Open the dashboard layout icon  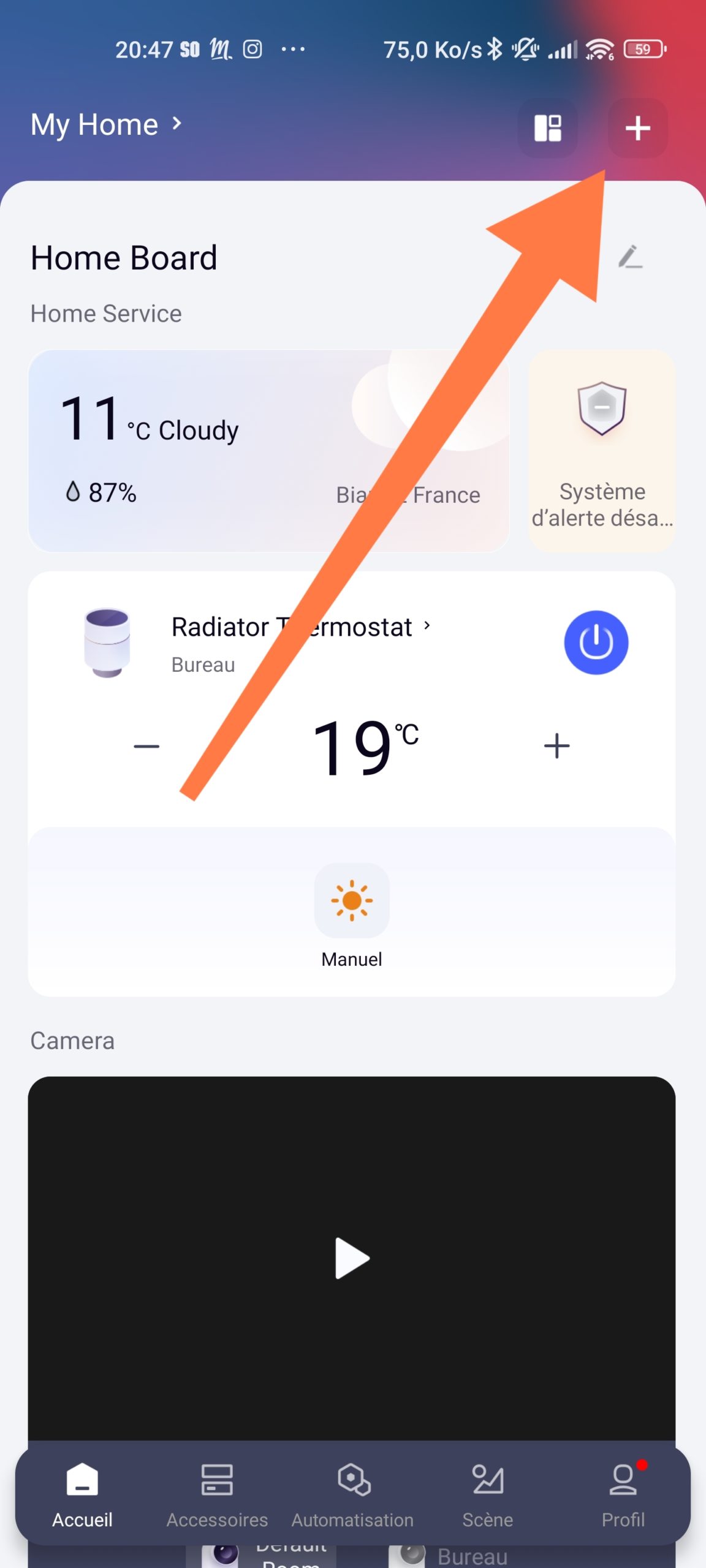tap(548, 128)
